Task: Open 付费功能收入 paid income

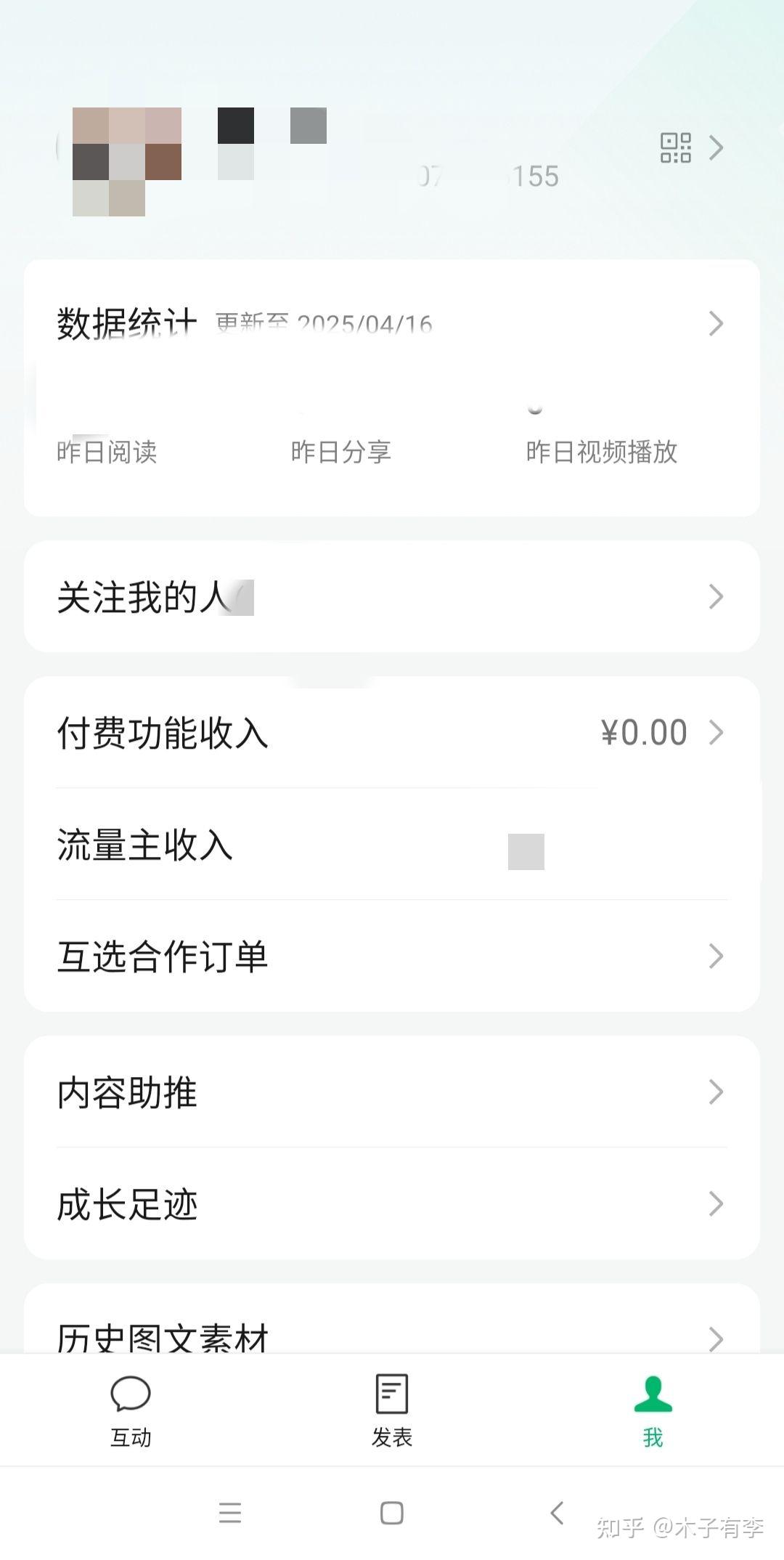Action: (392, 732)
